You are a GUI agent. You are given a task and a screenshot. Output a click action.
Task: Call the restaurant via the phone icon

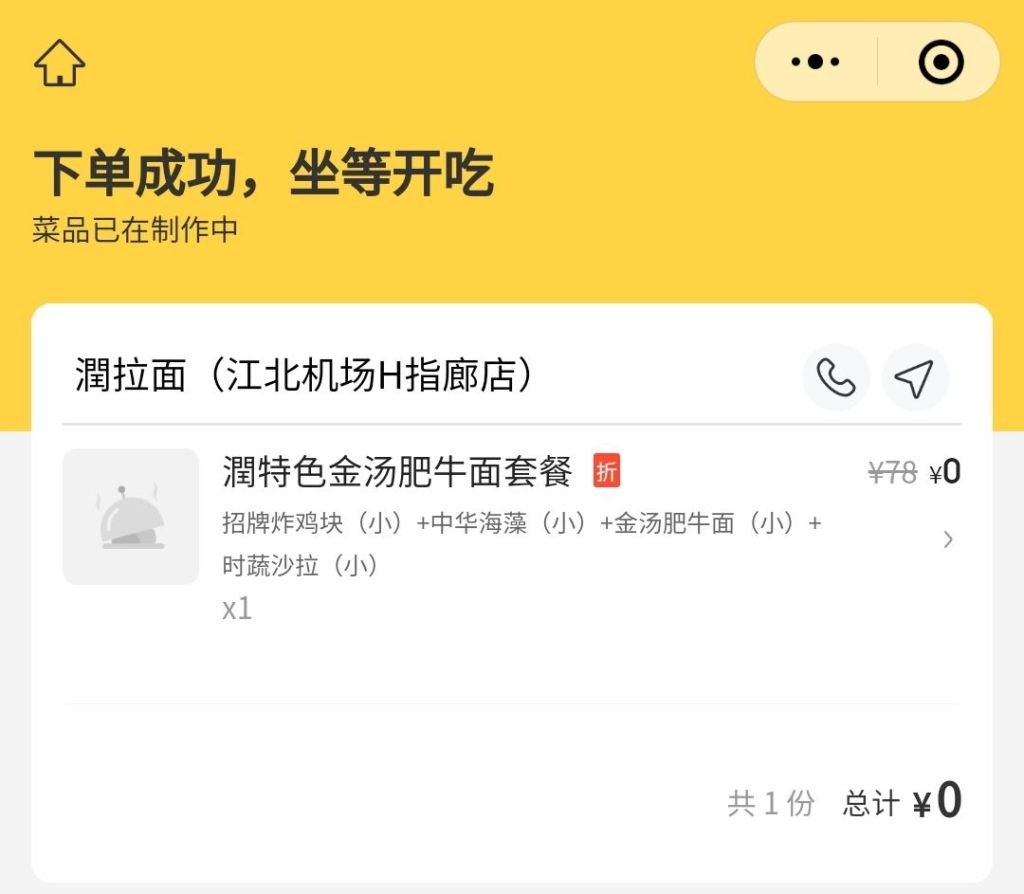[x=836, y=378]
